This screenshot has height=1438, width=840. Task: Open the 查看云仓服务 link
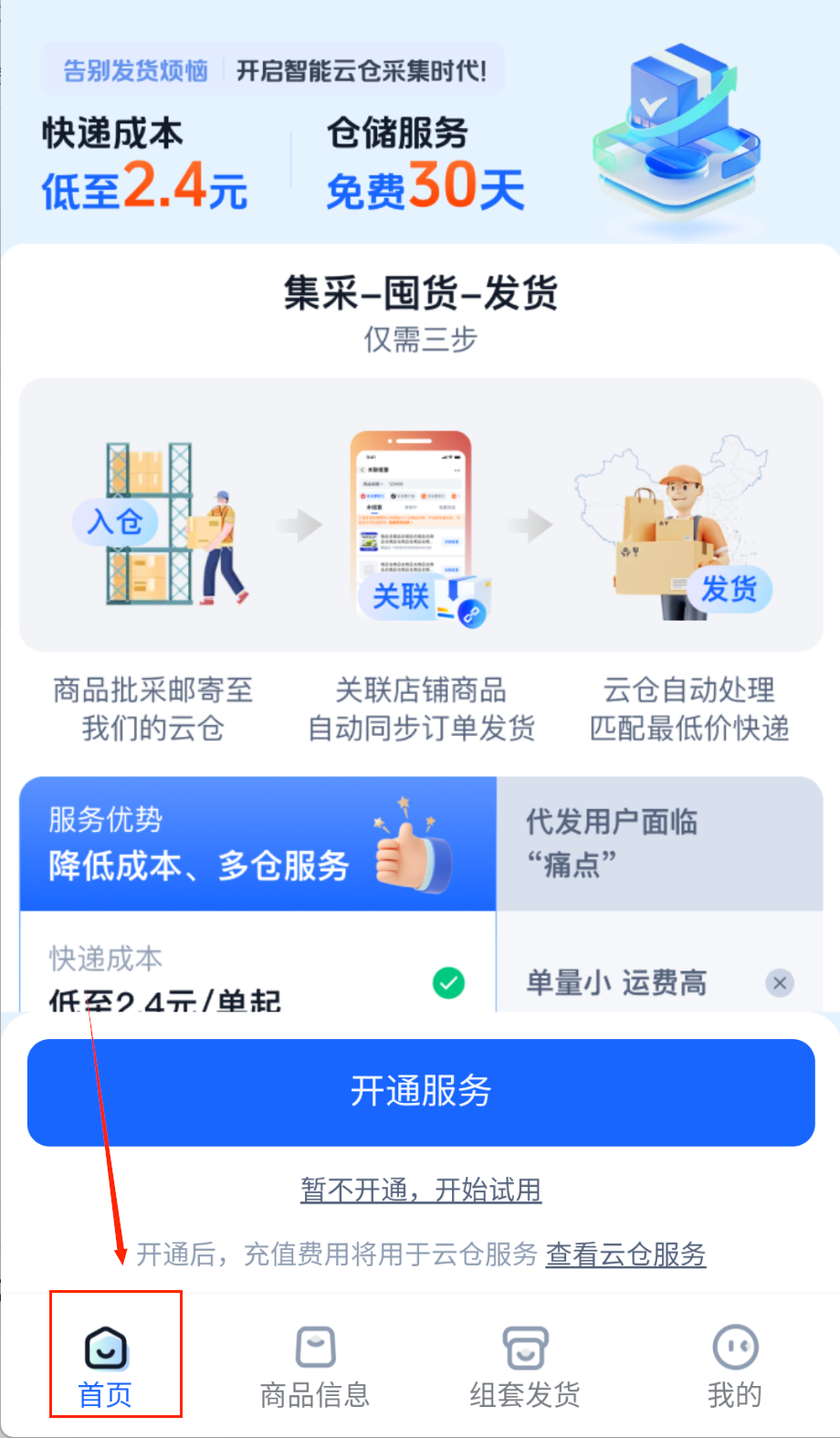(x=625, y=1254)
